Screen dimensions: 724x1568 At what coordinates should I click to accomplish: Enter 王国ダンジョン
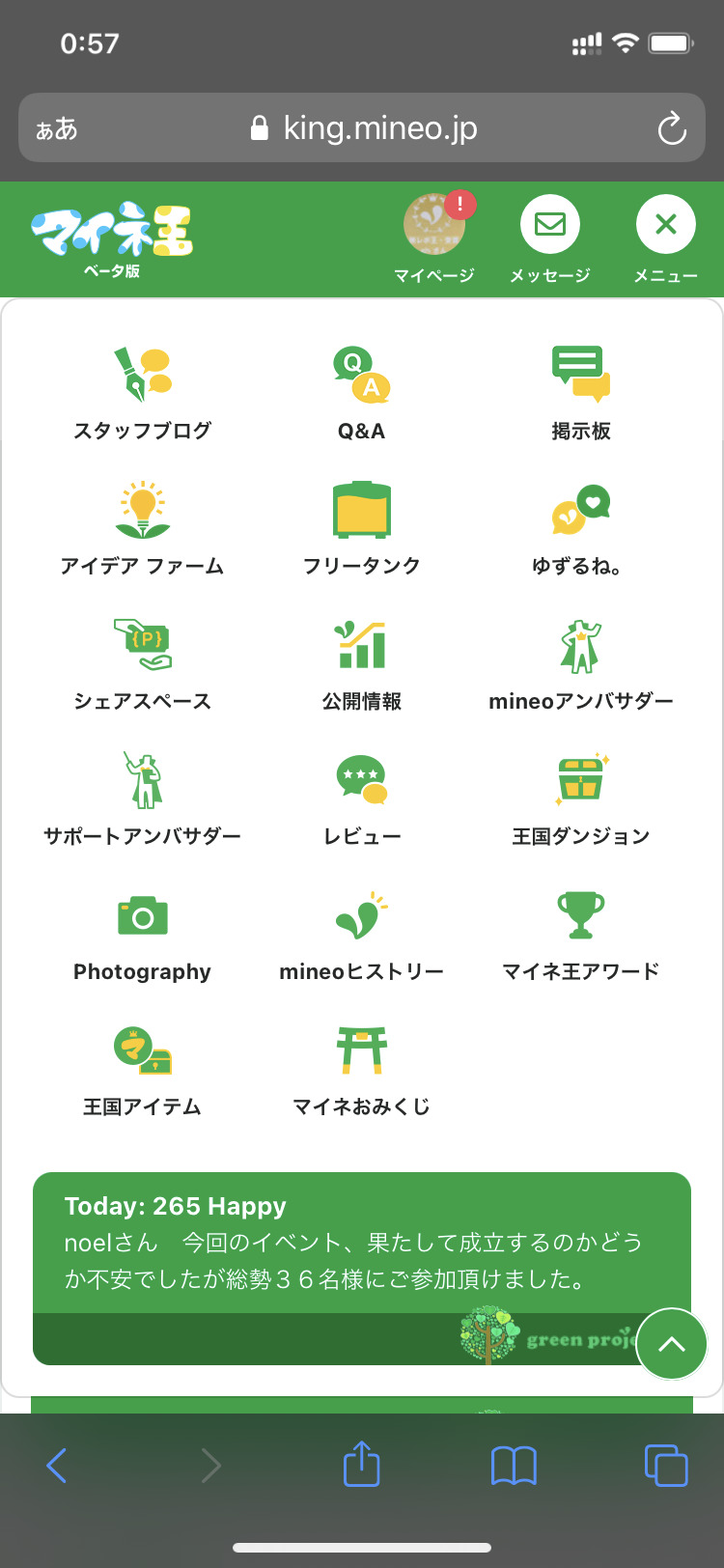coord(580,798)
